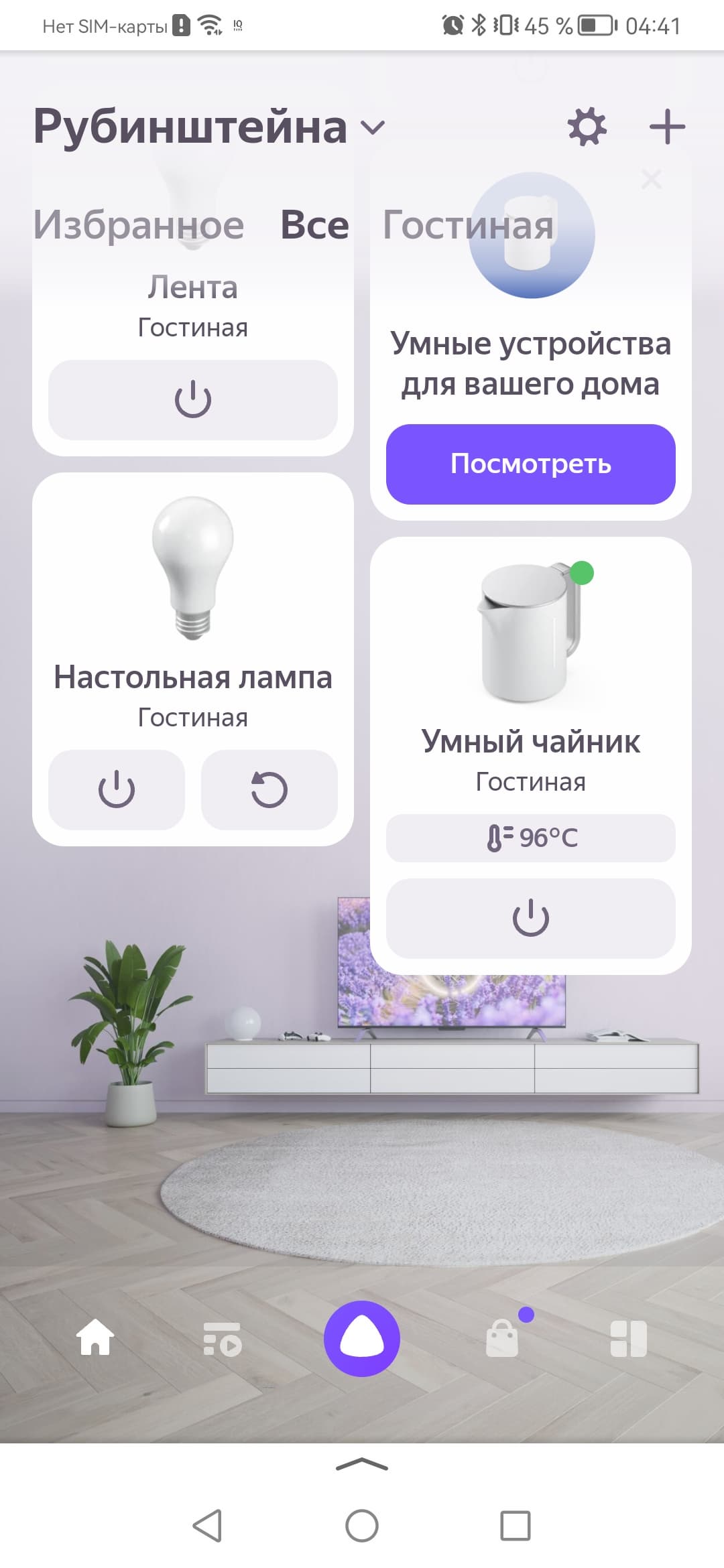Turn on the Умный чайник power button

pos(530,918)
